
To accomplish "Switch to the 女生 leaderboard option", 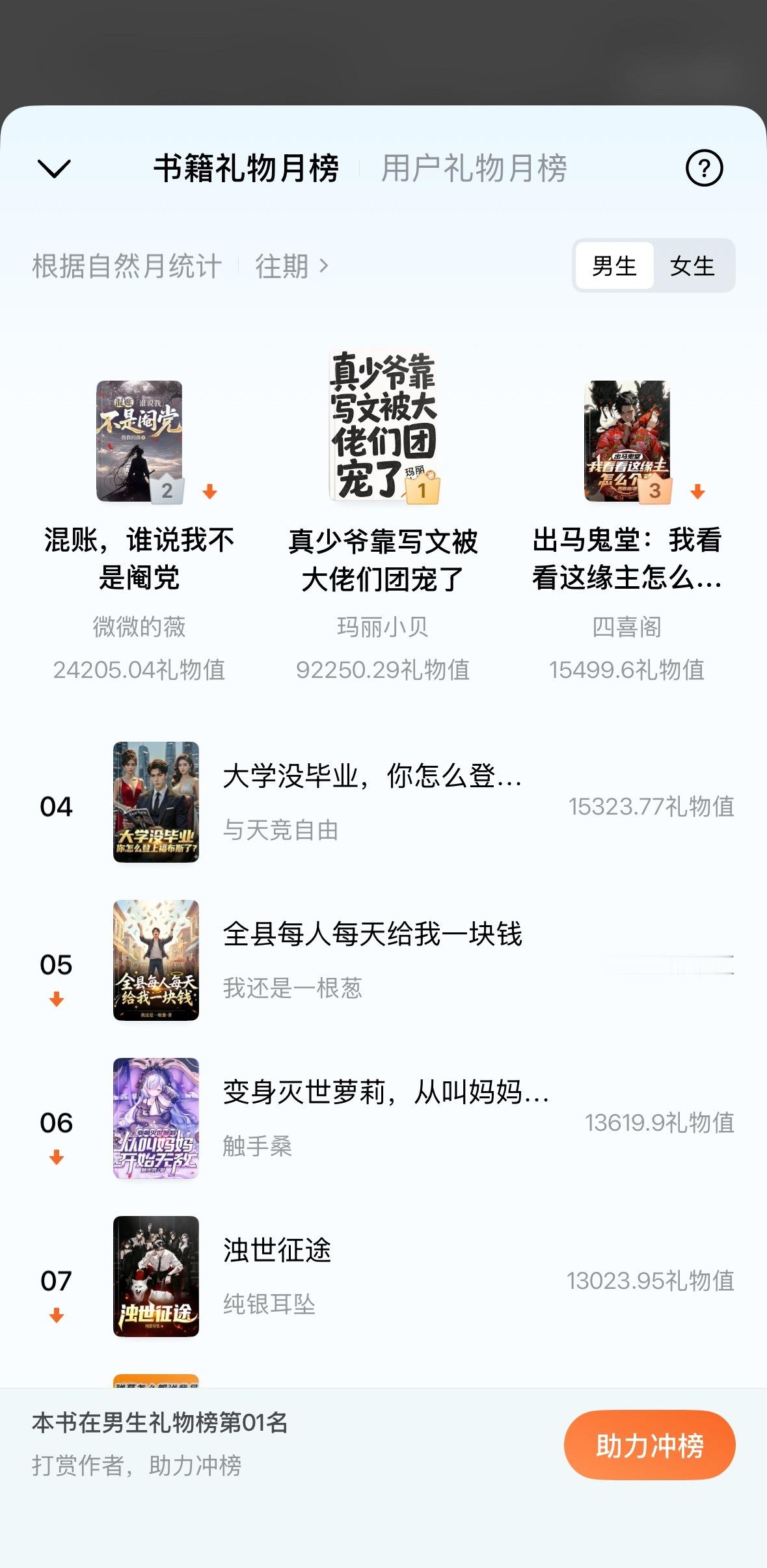I will click(x=692, y=265).
